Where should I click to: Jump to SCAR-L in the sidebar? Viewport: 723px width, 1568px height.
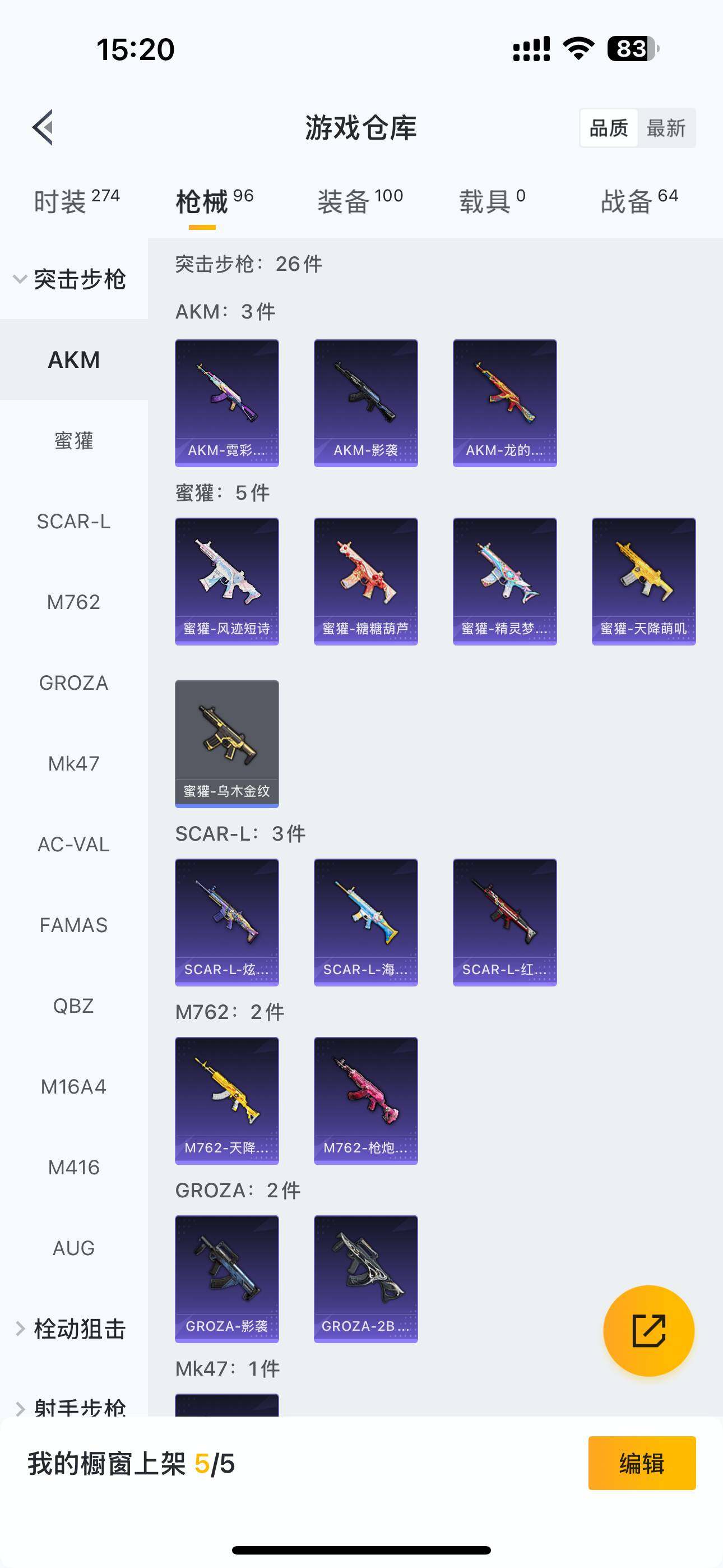[x=73, y=522]
